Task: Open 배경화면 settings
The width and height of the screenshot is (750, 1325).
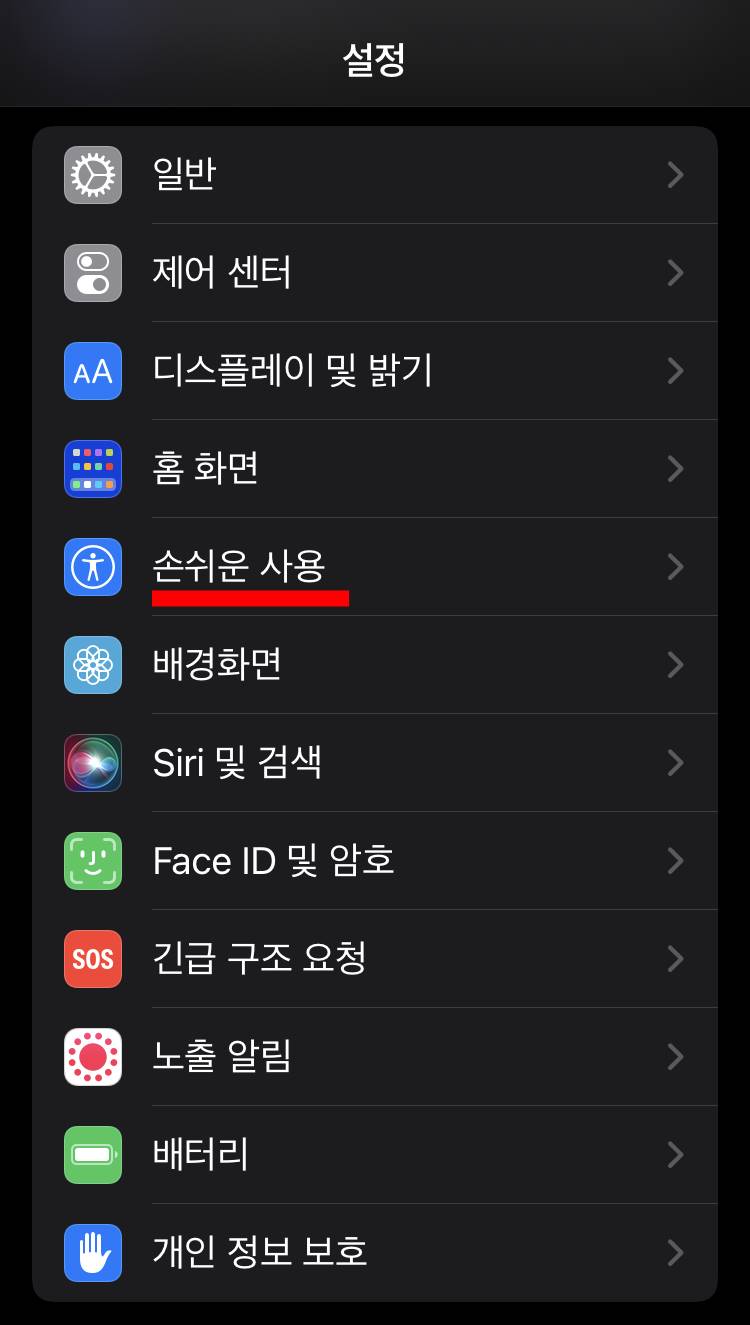Action: click(x=375, y=665)
